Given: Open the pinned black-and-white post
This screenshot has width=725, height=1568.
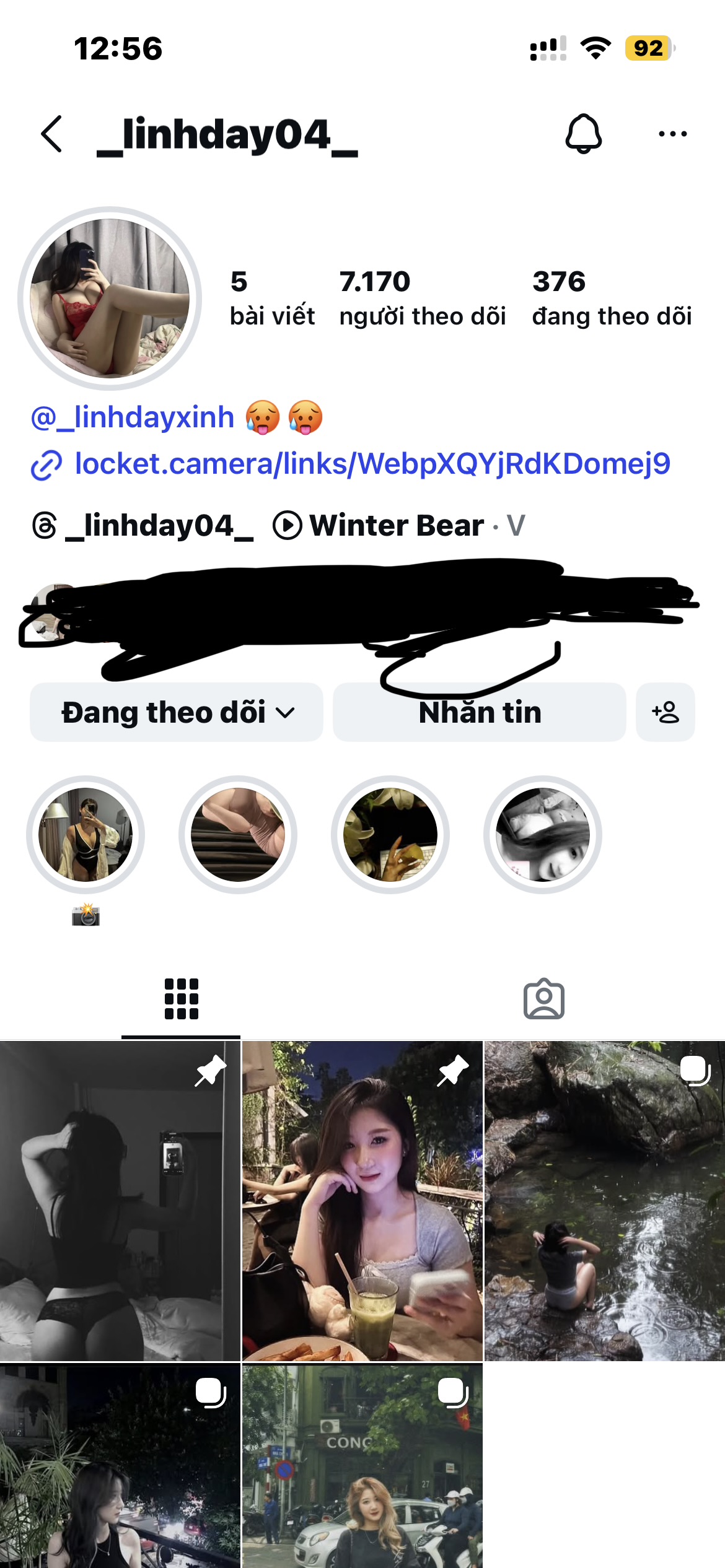Looking at the screenshot, I should click(x=120, y=1201).
